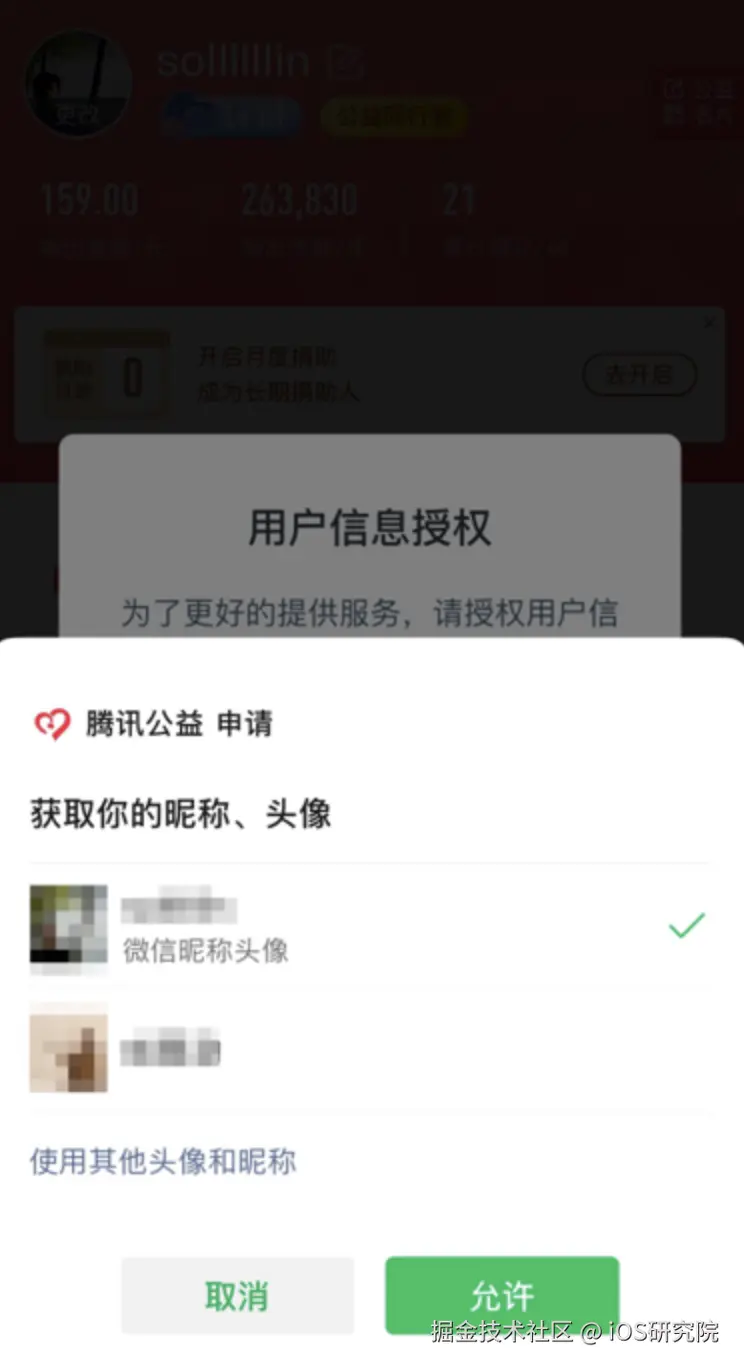Tap 允许 to grant authorization
Screen dimensions: 744x1370
[x=502, y=1295]
